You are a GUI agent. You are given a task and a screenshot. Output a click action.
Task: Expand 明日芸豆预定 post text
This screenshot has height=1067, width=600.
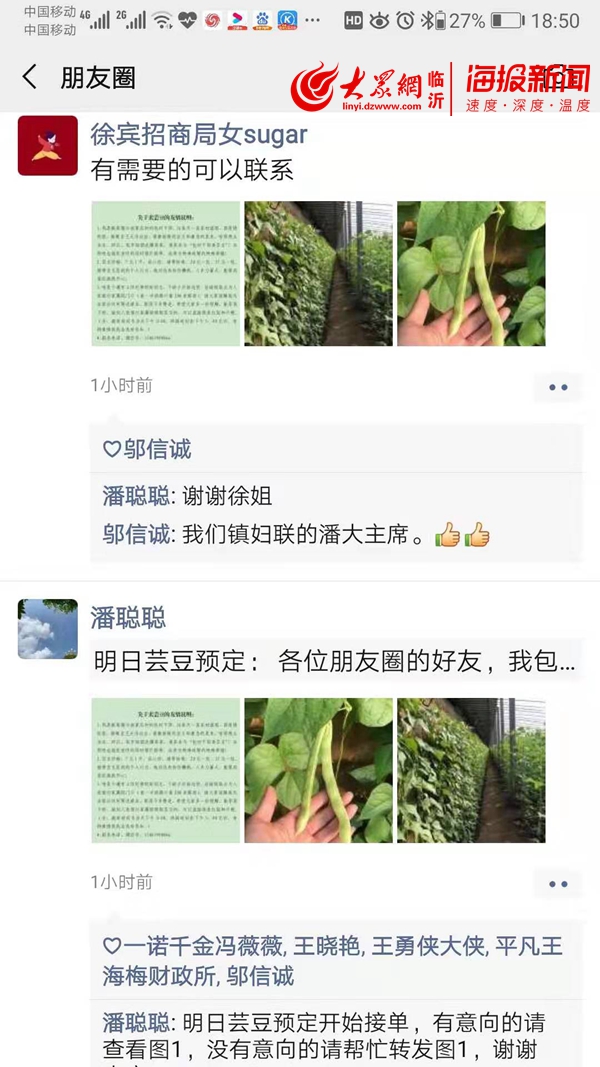click(x=334, y=661)
